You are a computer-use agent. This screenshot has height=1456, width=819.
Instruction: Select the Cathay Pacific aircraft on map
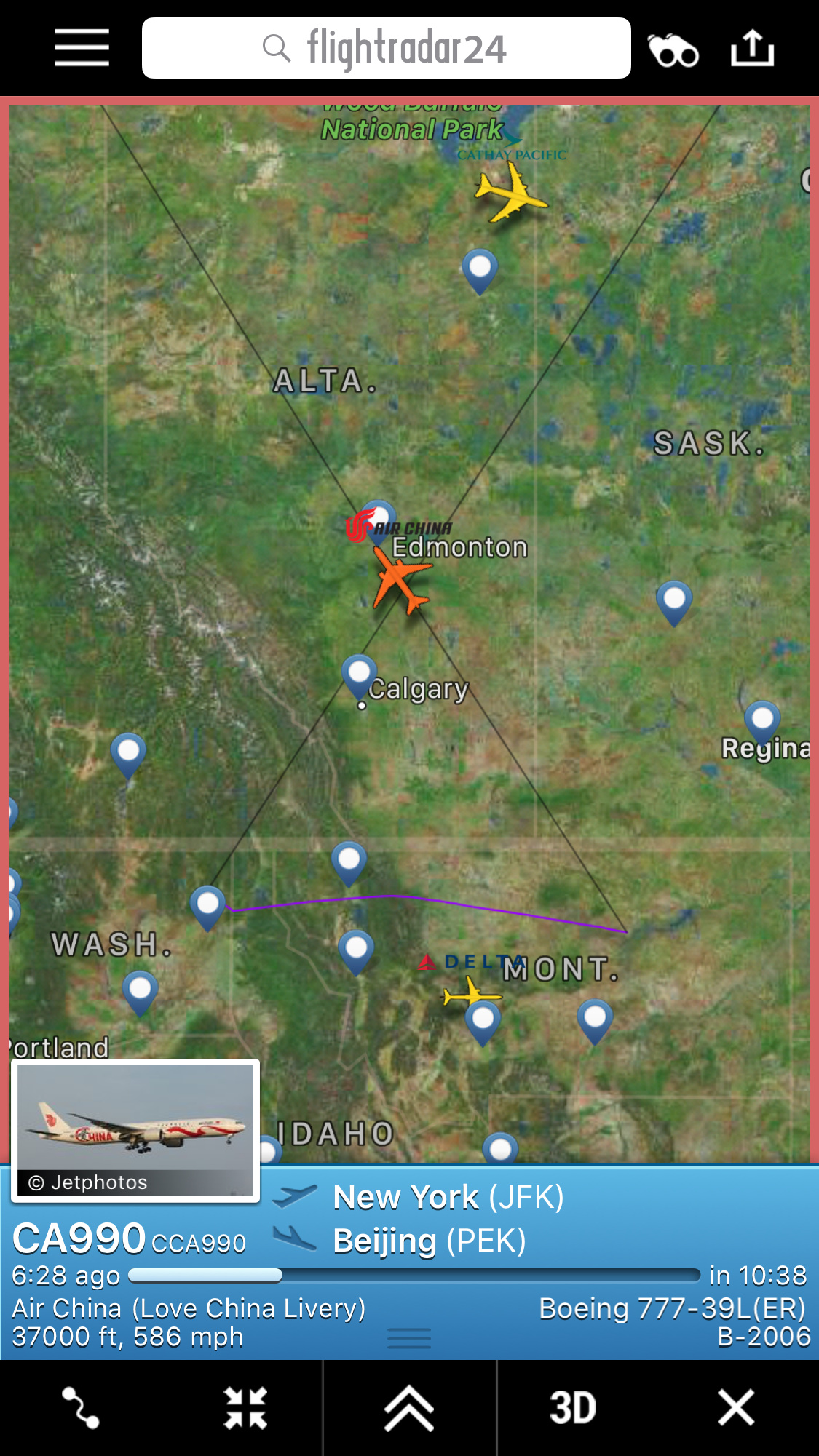pos(510,192)
